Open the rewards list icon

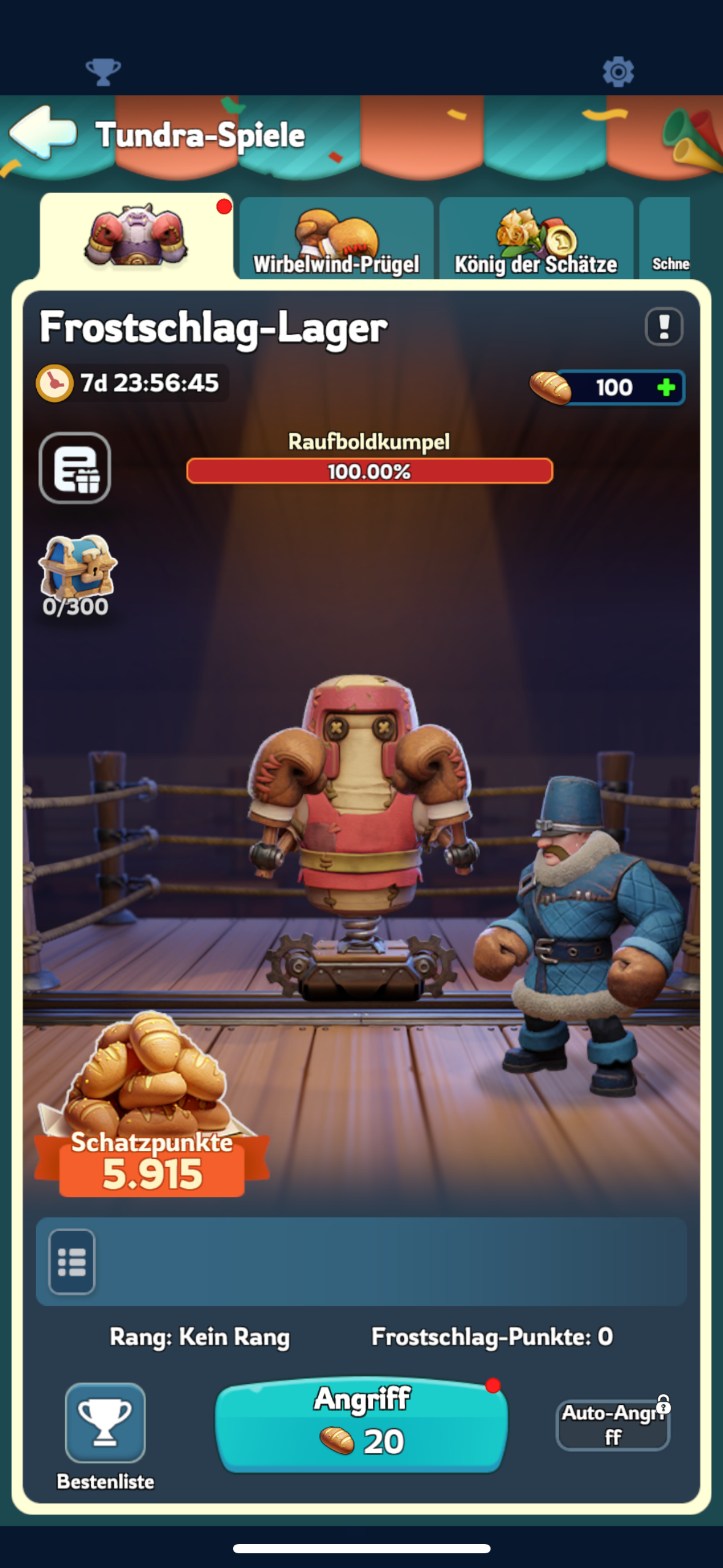pos(75,468)
